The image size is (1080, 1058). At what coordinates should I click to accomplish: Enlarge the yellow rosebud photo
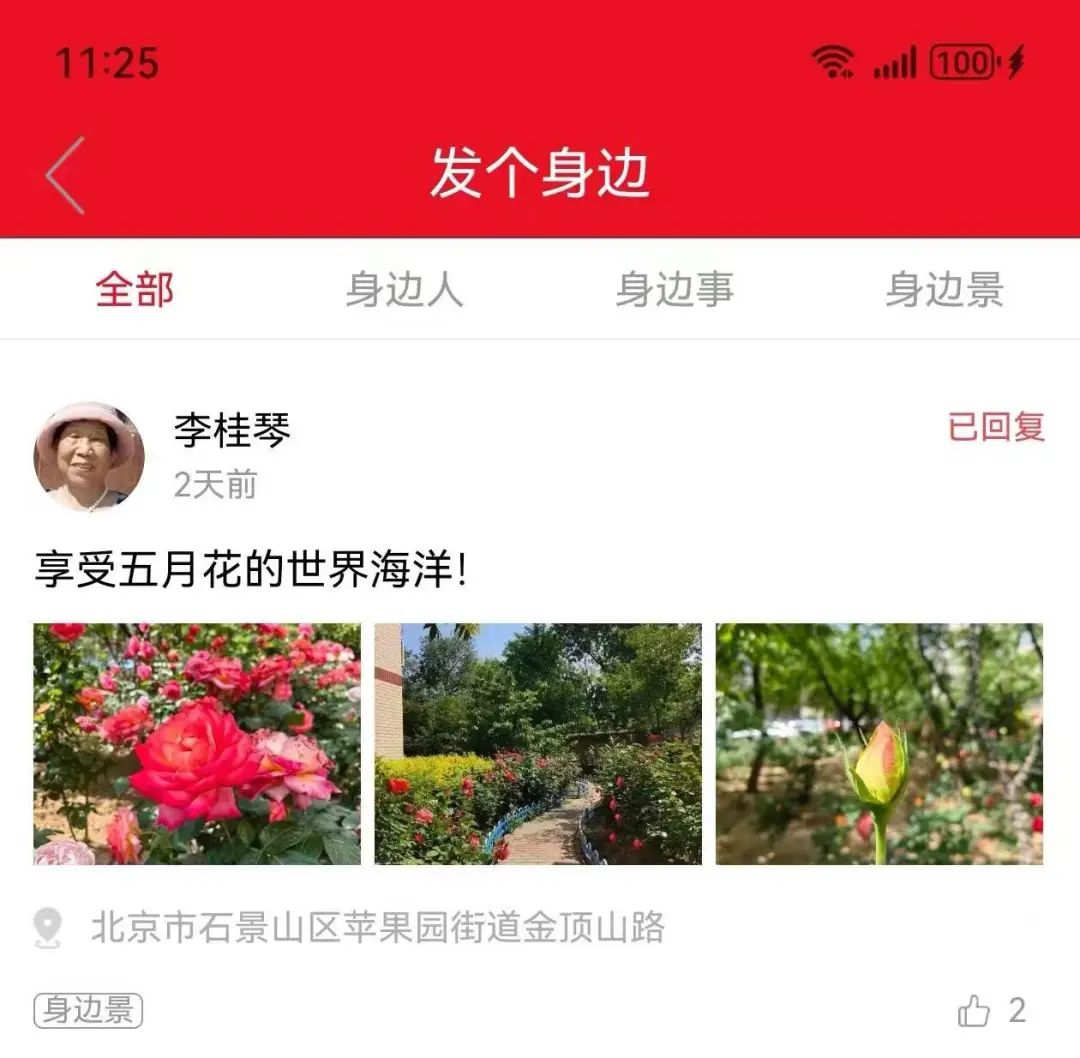[879, 744]
